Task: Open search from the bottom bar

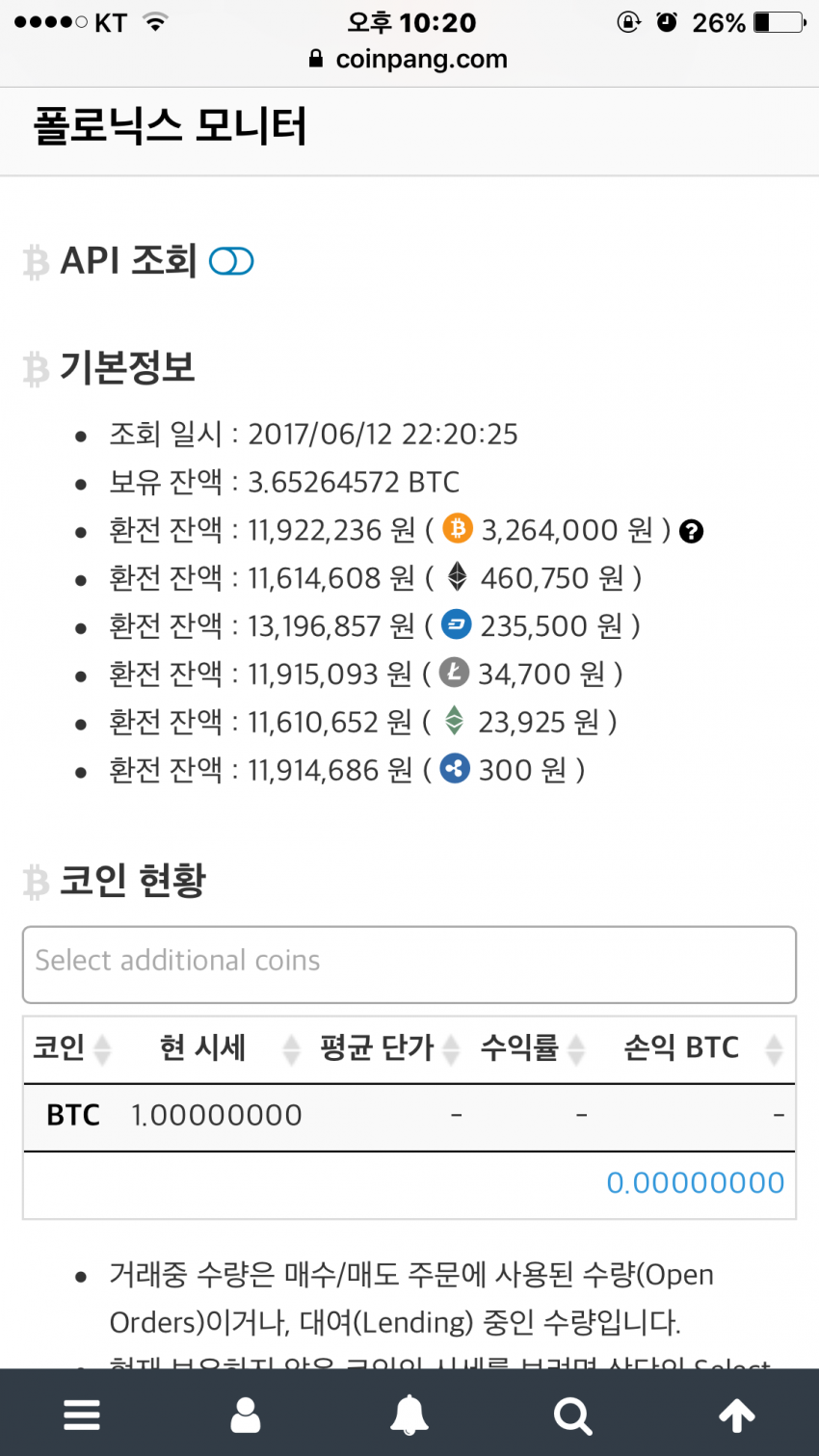Action: [x=573, y=1415]
